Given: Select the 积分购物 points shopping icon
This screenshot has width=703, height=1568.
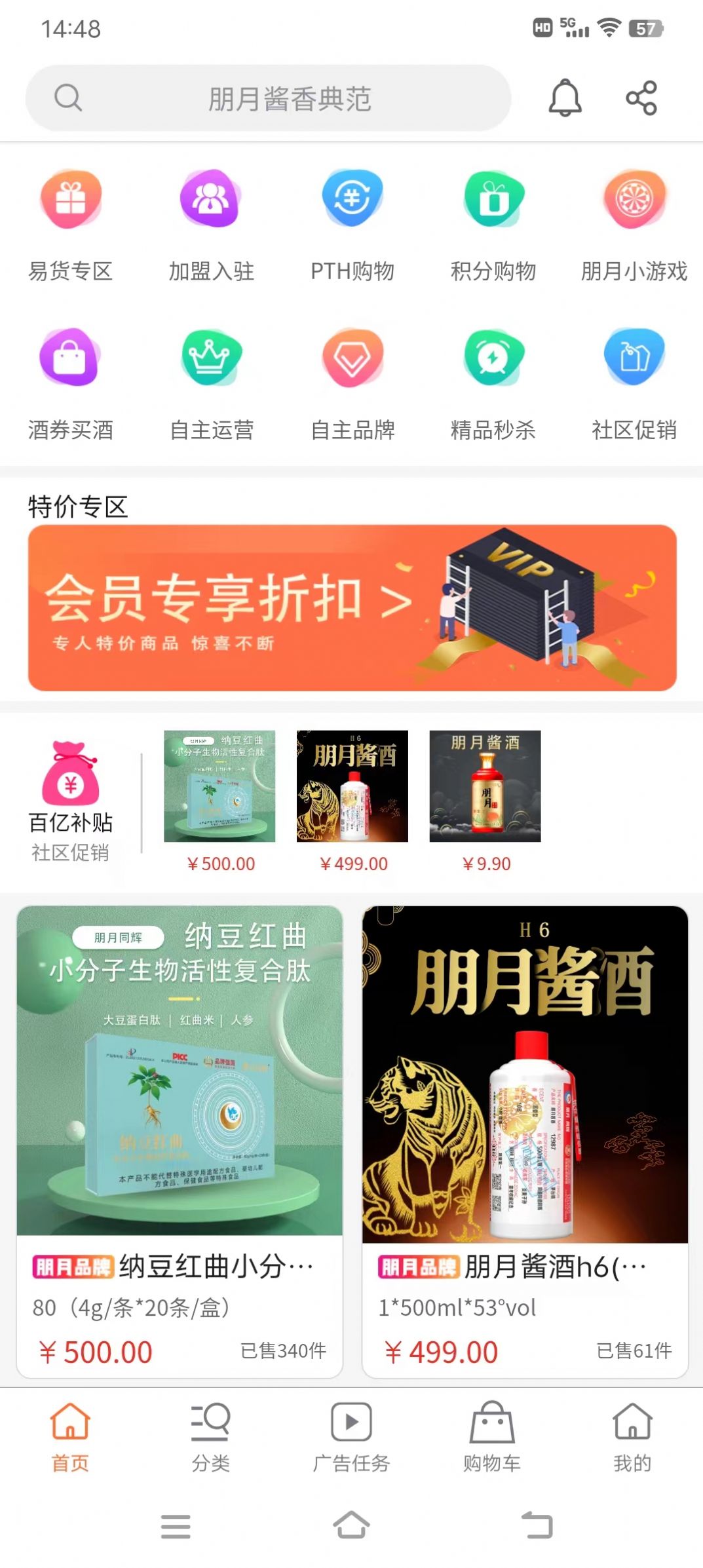Looking at the screenshot, I should (x=493, y=201).
